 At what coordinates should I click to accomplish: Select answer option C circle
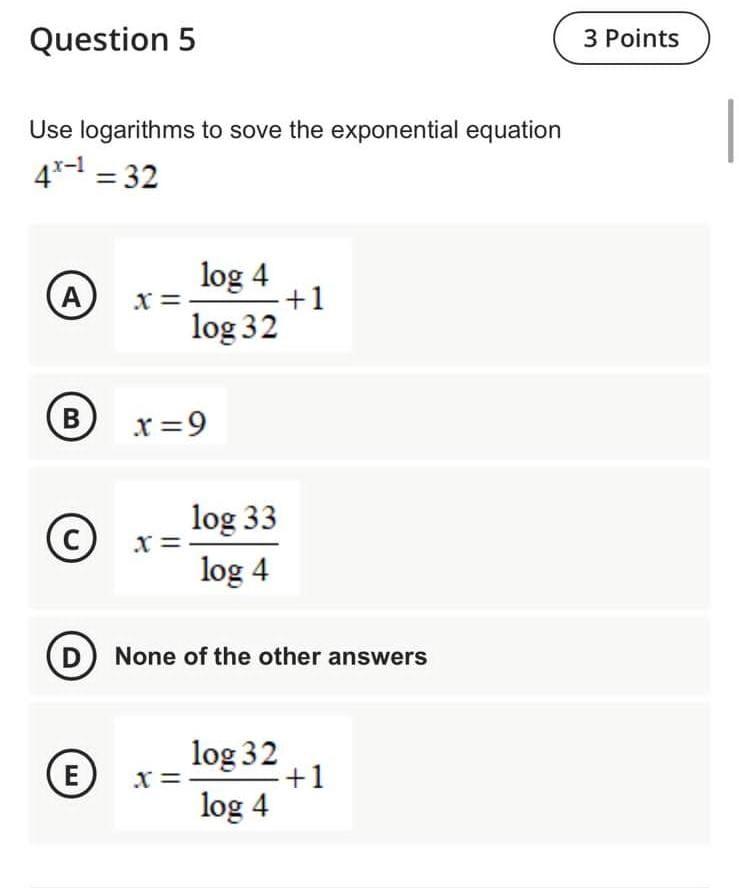71,540
